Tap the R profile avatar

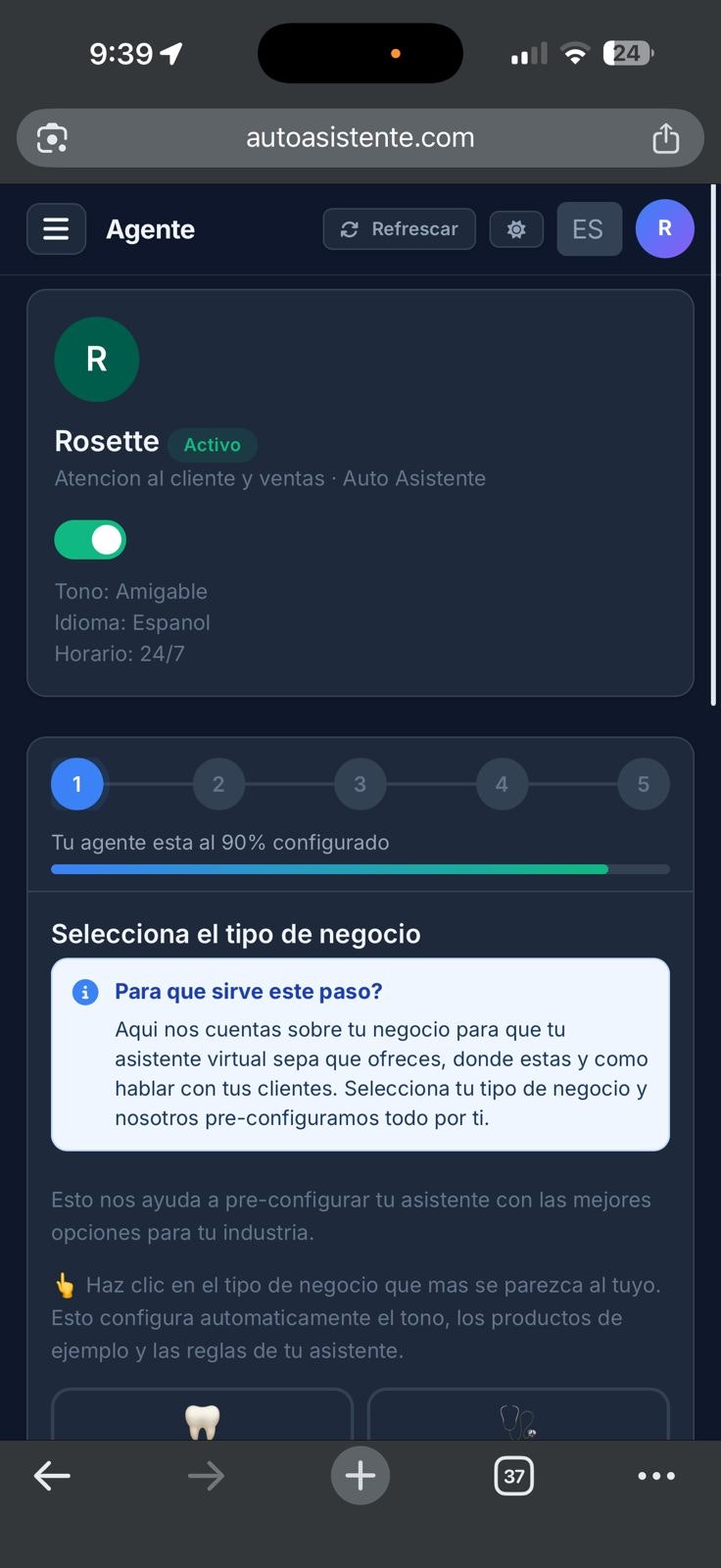pos(665,227)
